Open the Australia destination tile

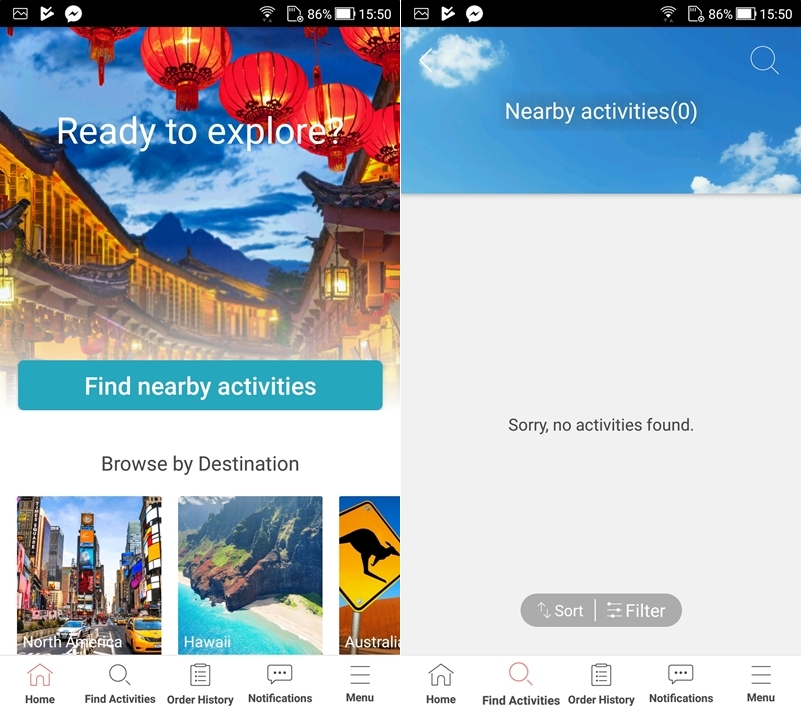point(369,575)
